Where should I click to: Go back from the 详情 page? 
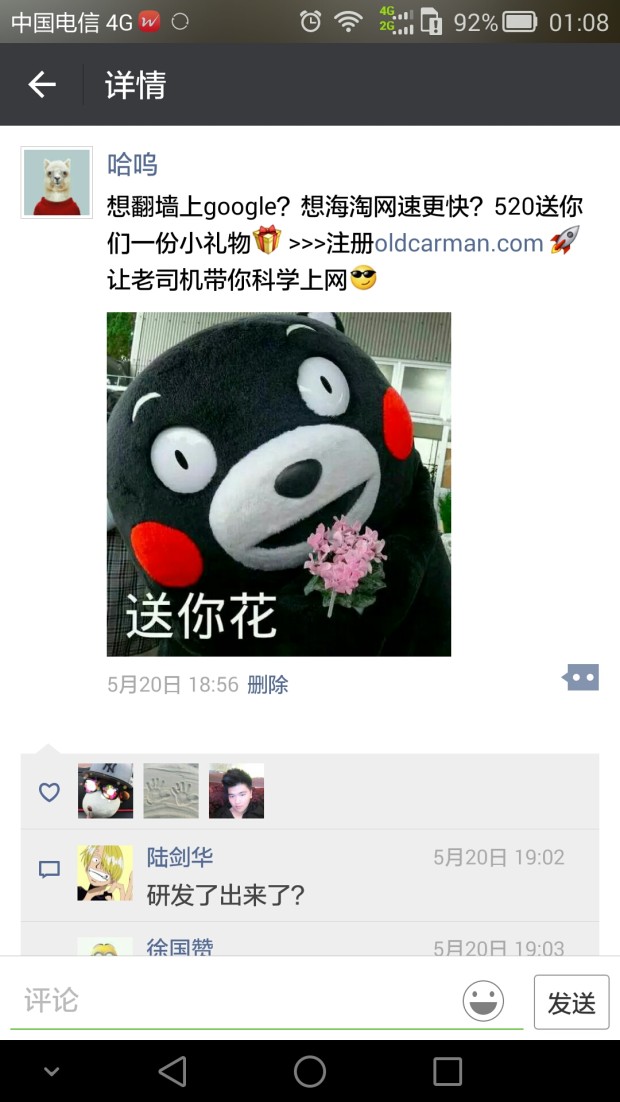pos(42,85)
